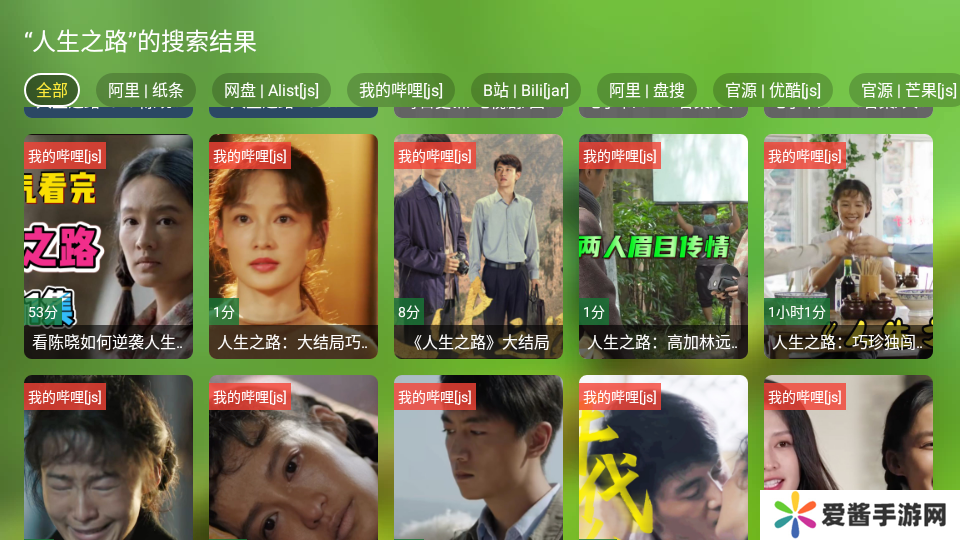Open video 人生之路：巧珍独闯
Screen dimensions: 960x540
pos(848,246)
